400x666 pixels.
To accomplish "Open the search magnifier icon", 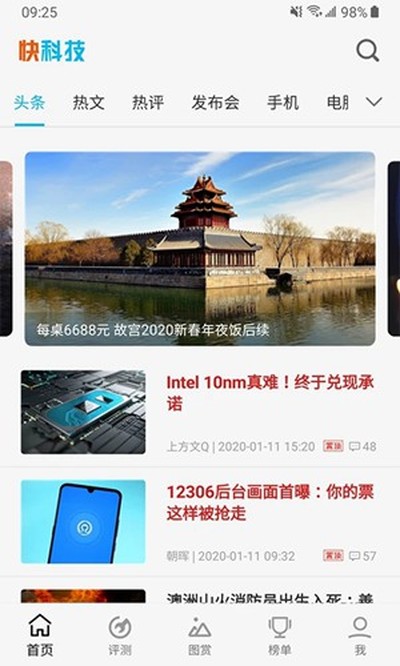I will [367, 51].
